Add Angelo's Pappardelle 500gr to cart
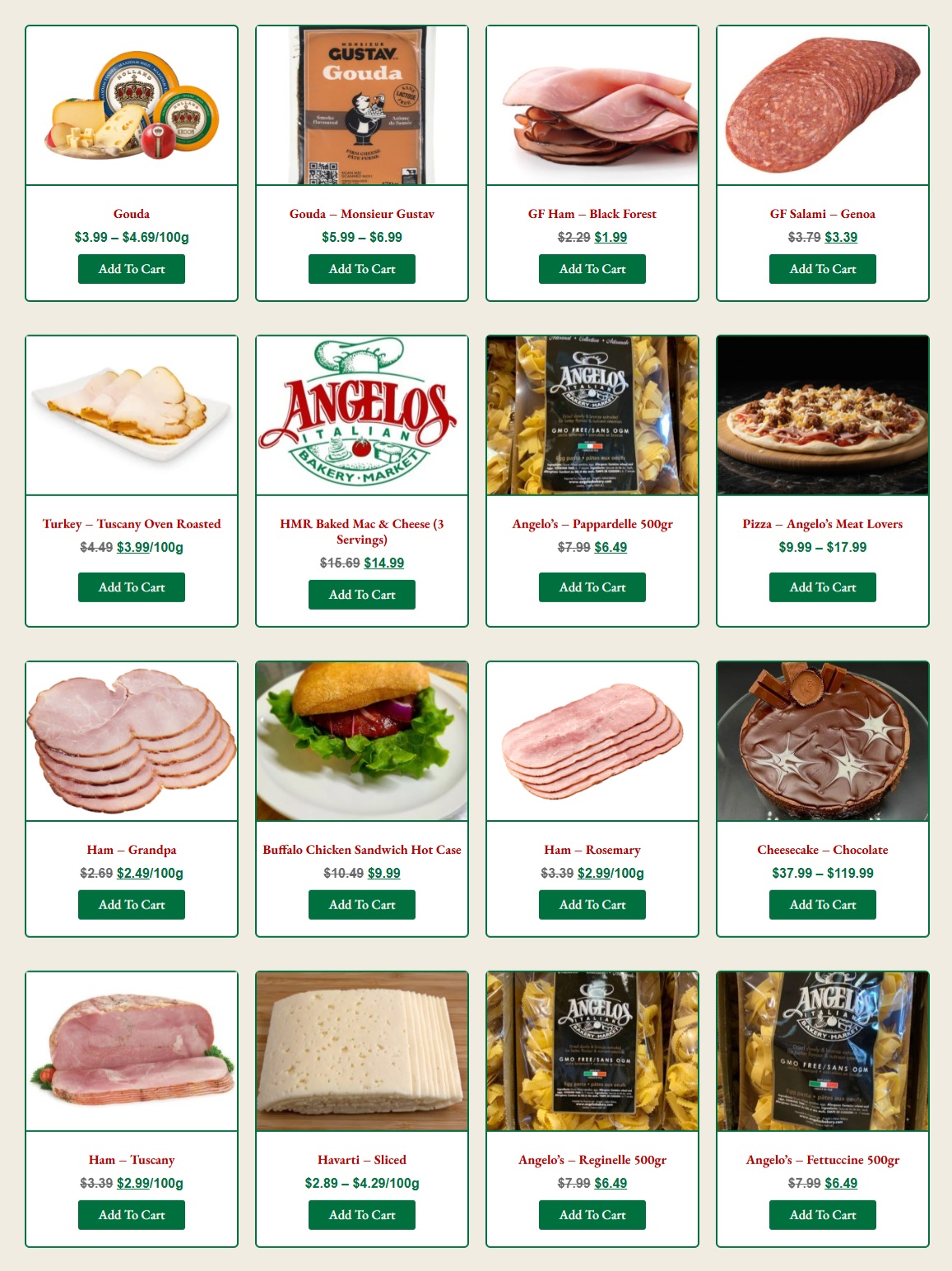This screenshot has width=952, height=1271. point(592,587)
